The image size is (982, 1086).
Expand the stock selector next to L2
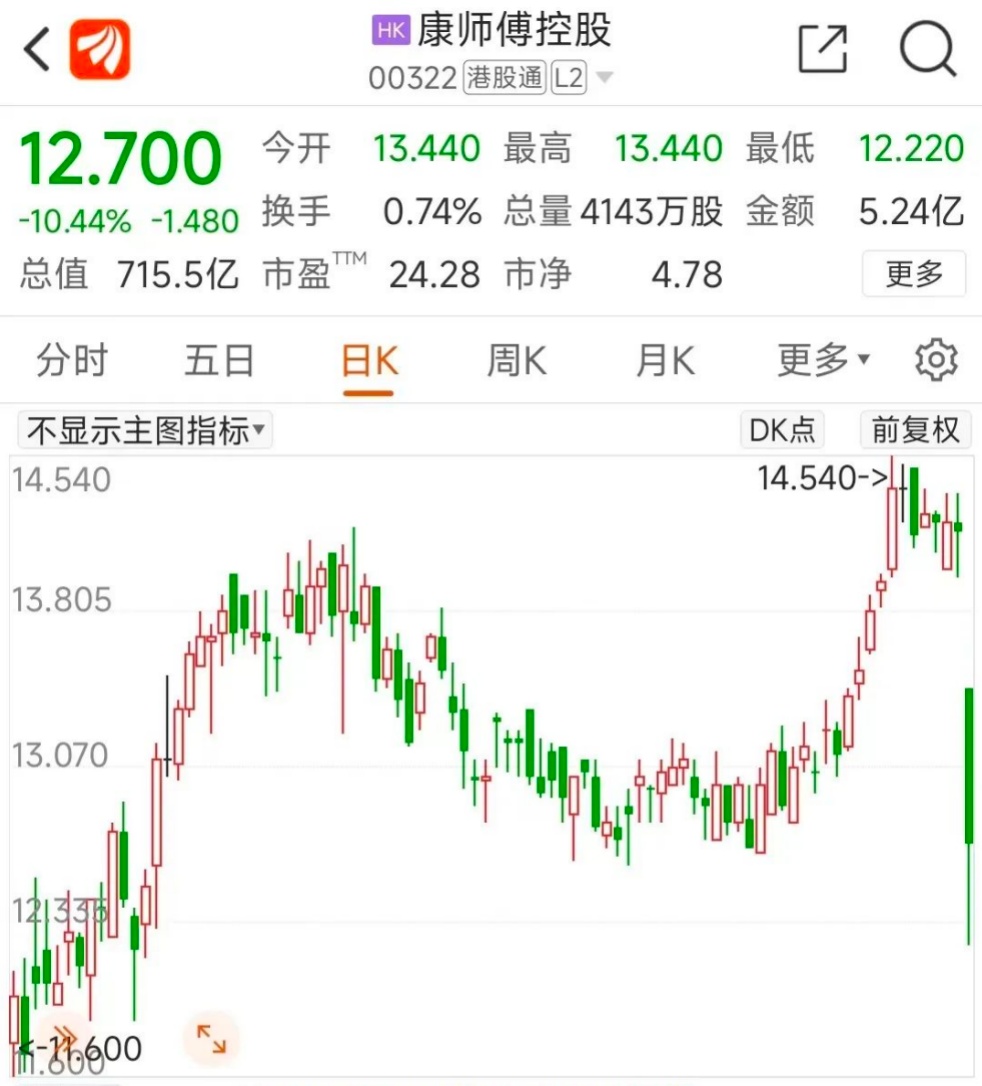(x=604, y=78)
